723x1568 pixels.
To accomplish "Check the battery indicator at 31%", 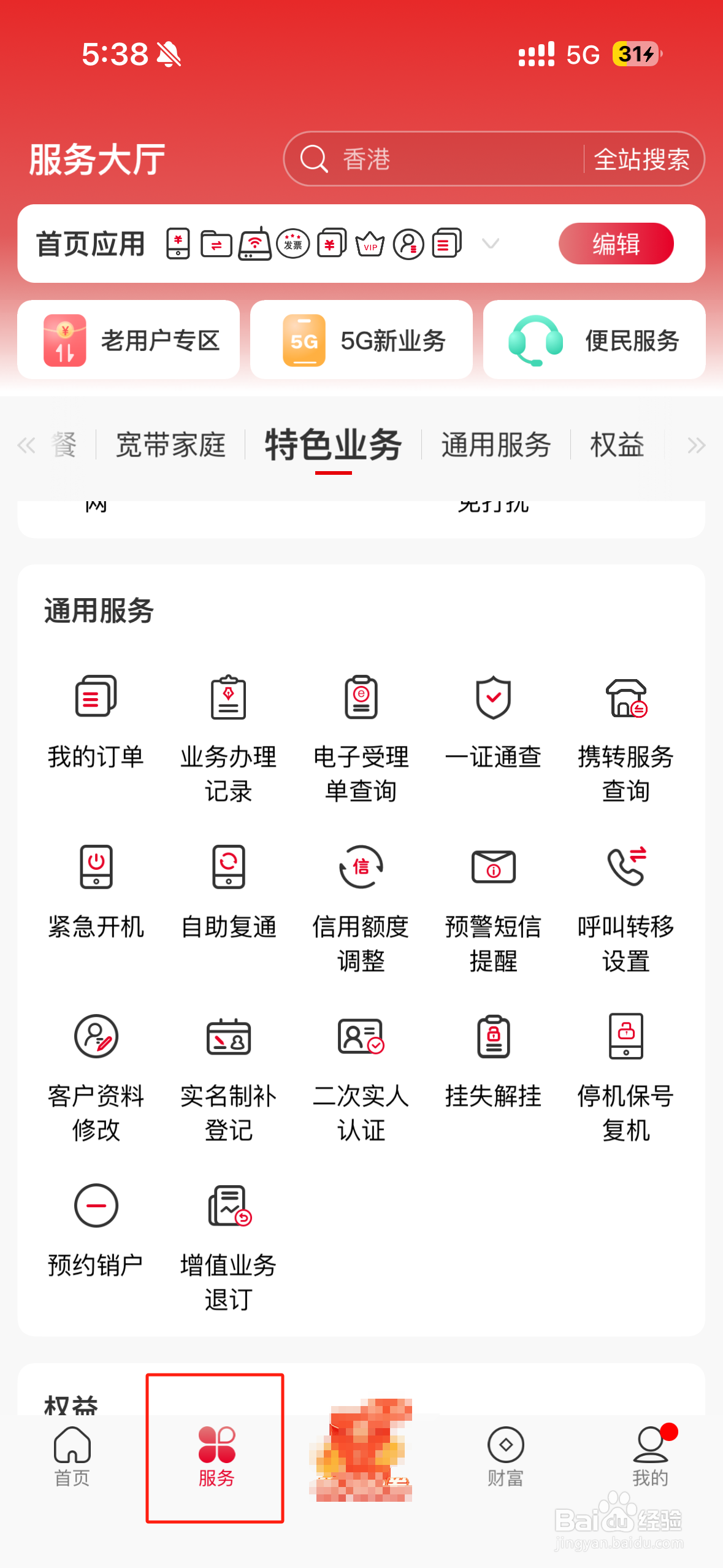I will pyautogui.click(x=635, y=55).
